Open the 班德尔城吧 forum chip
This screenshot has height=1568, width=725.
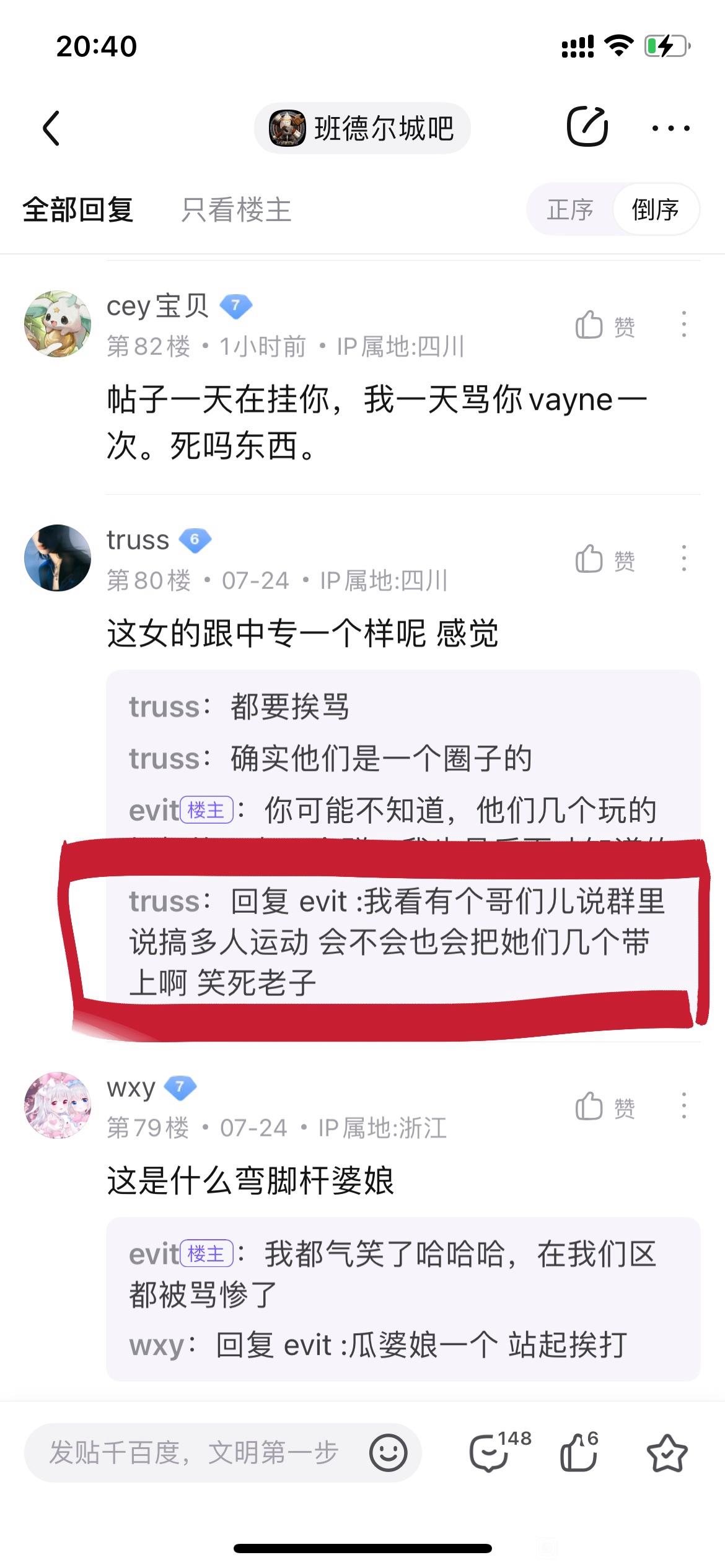(x=362, y=128)
